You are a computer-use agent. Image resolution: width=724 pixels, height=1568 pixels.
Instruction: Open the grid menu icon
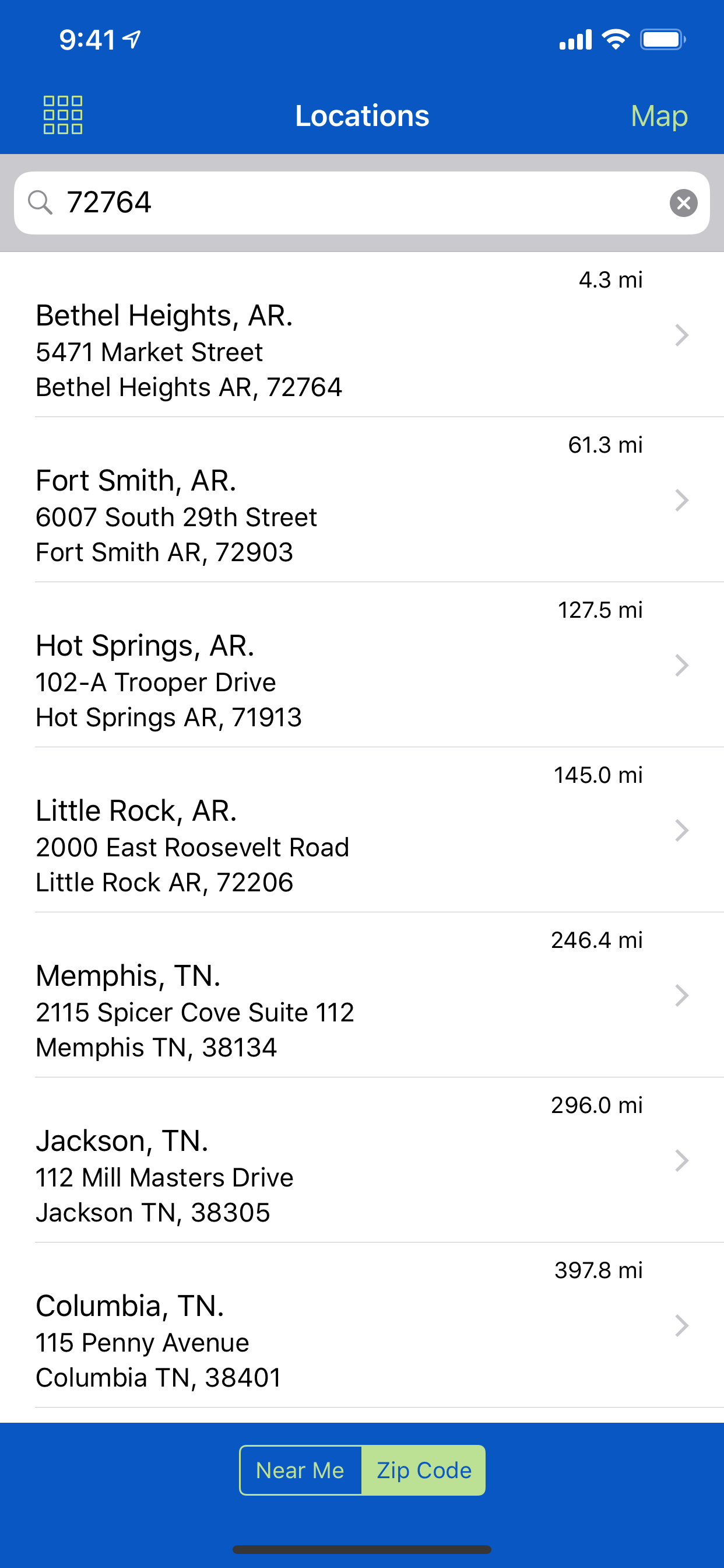(x=63, y=115)
